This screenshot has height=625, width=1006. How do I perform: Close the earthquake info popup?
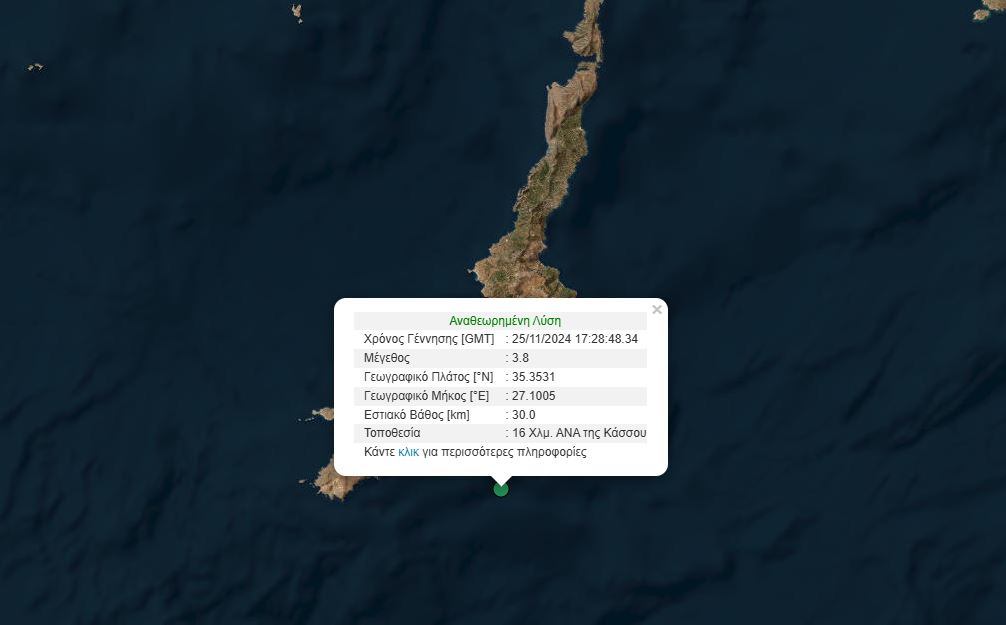coord(657,310)
